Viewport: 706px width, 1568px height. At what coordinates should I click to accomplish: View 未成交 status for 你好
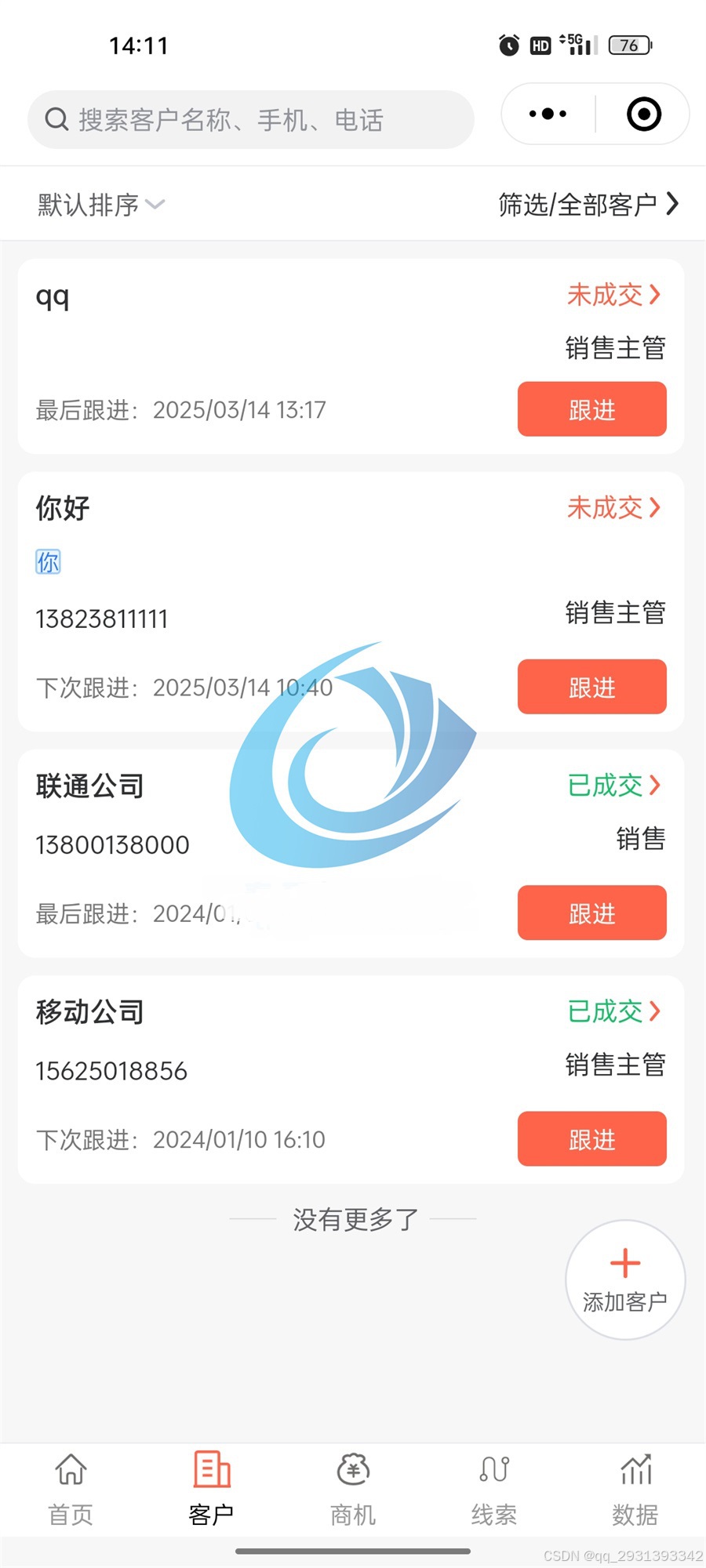[613, 508]
